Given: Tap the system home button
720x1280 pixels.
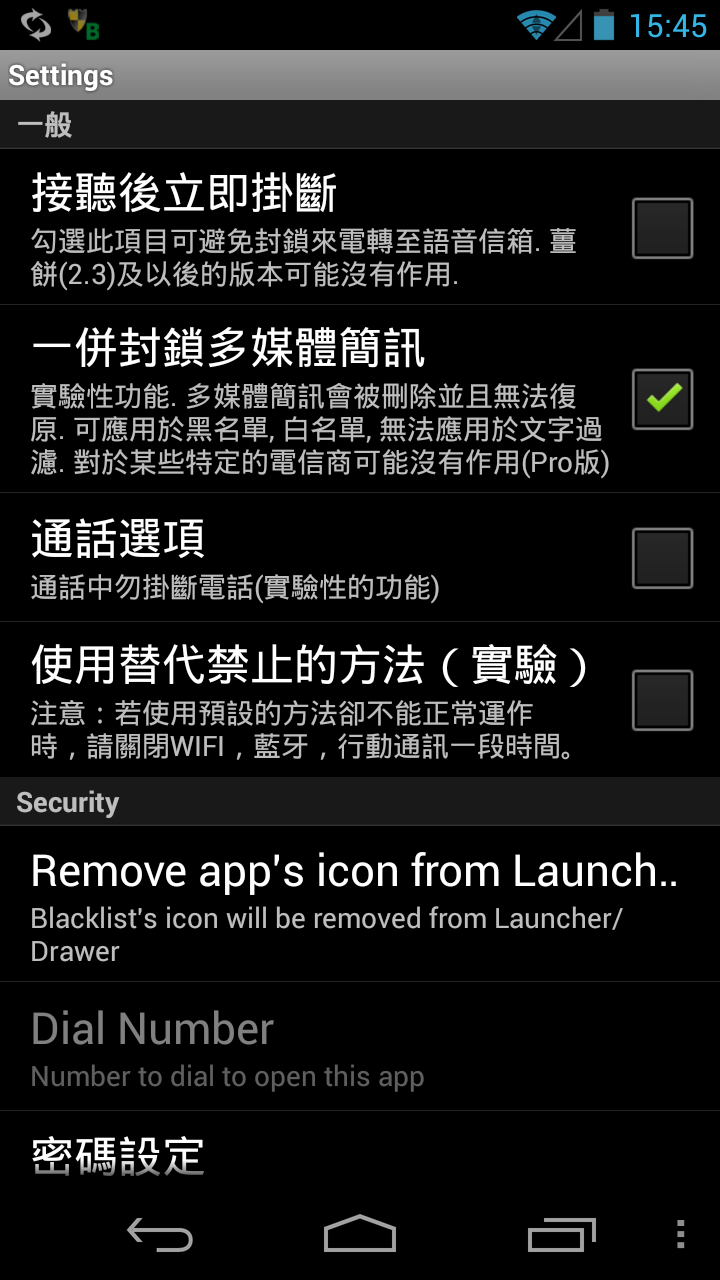Looking at the screenshot, I should tap(360, 1235).
